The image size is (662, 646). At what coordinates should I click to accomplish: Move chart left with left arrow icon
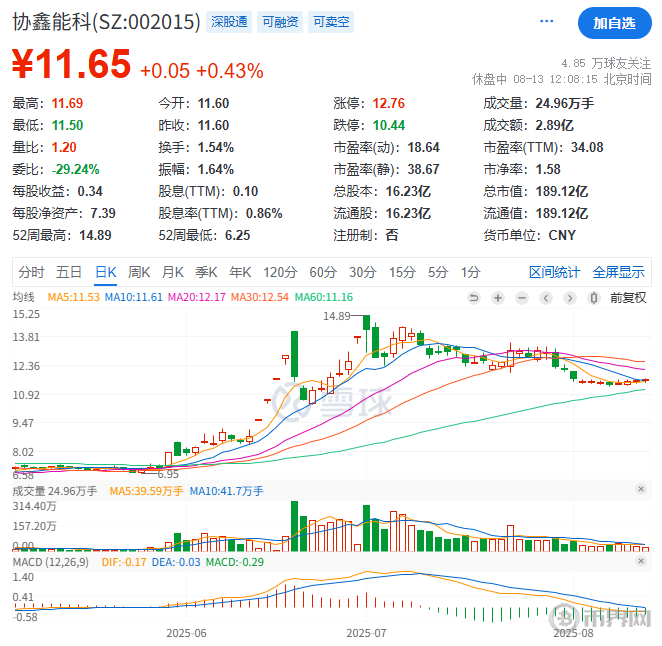point(546,298)
